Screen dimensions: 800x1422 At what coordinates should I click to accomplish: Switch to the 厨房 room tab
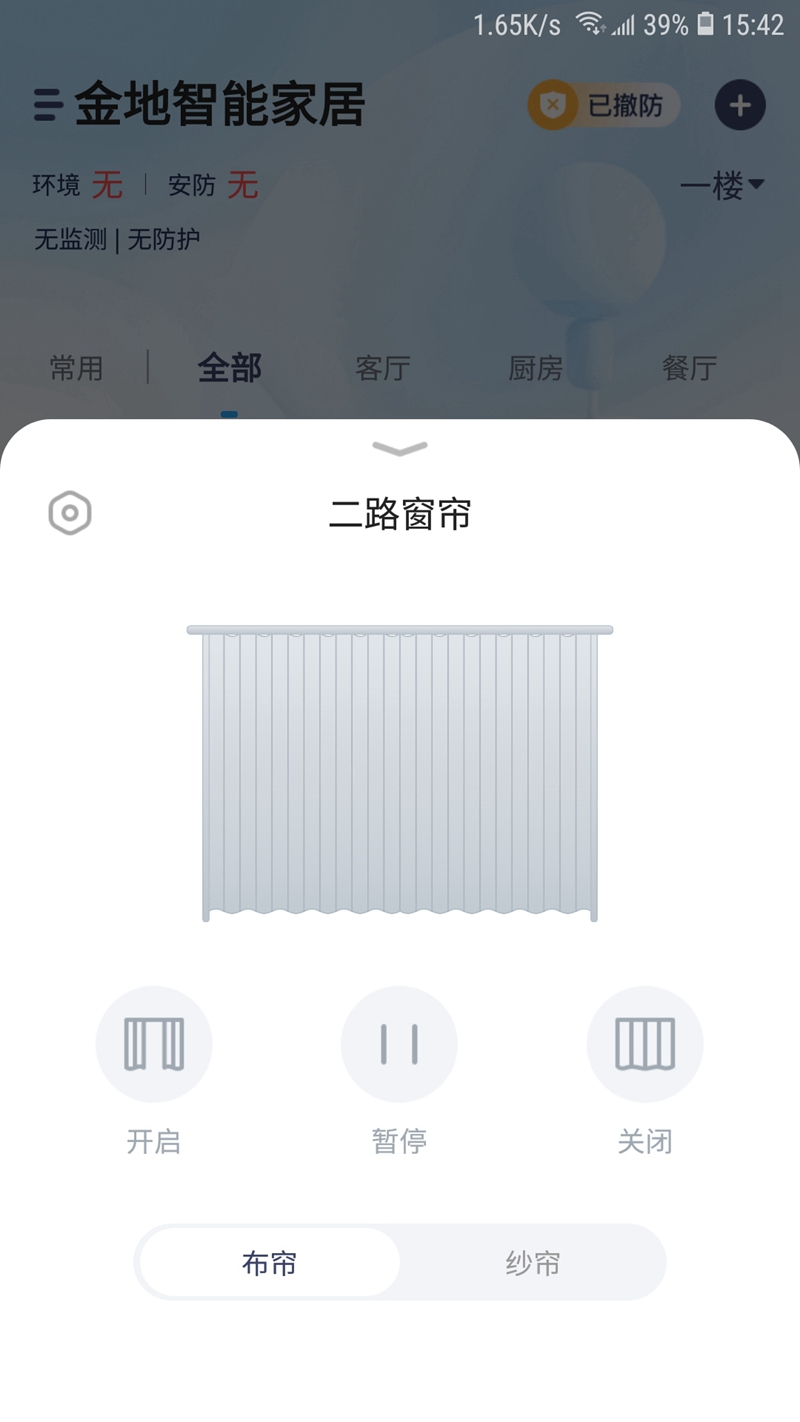(536, 368)
